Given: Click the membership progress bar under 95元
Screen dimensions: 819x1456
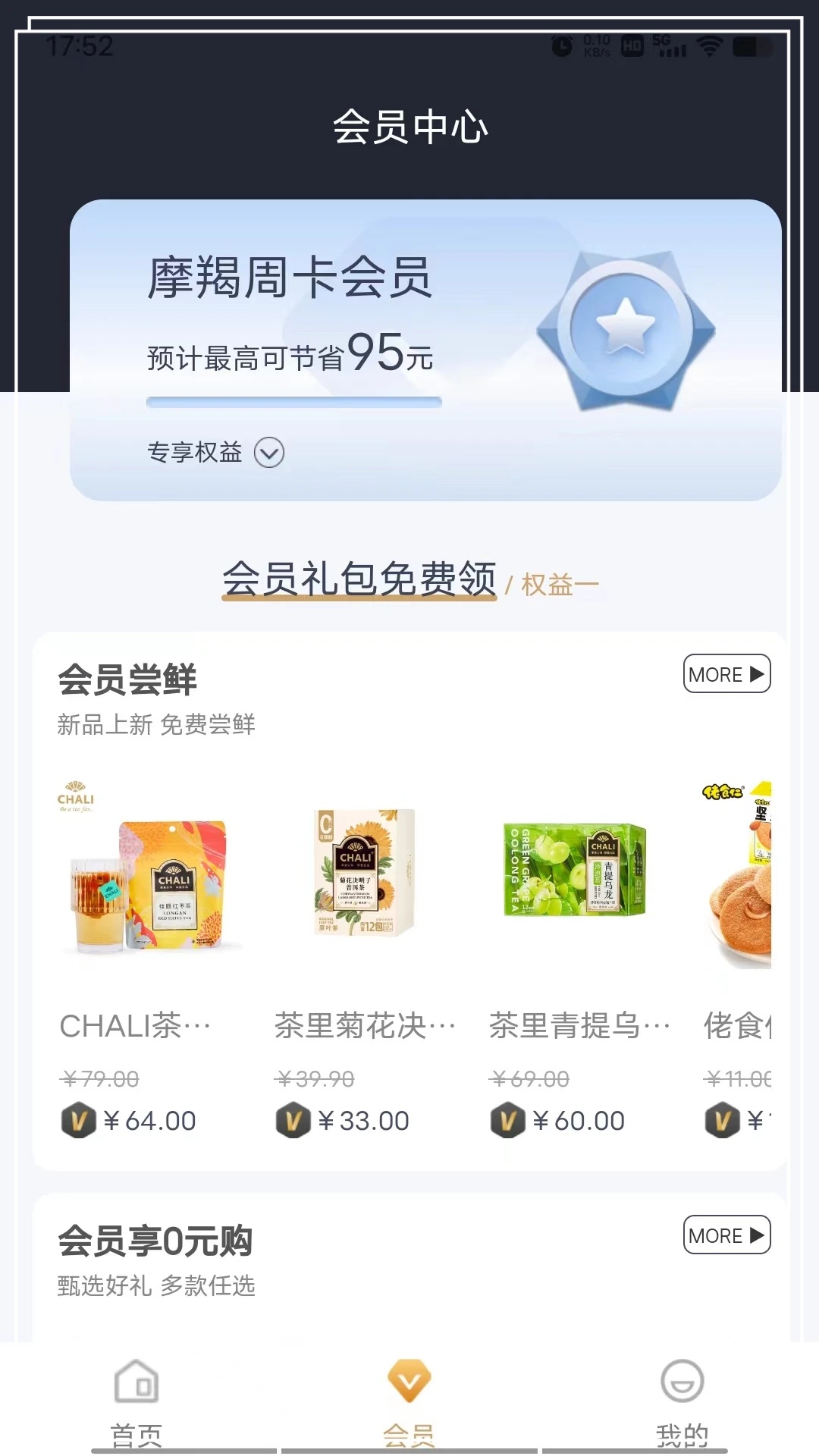Looking at the screenshot, I should pos(293,402).
